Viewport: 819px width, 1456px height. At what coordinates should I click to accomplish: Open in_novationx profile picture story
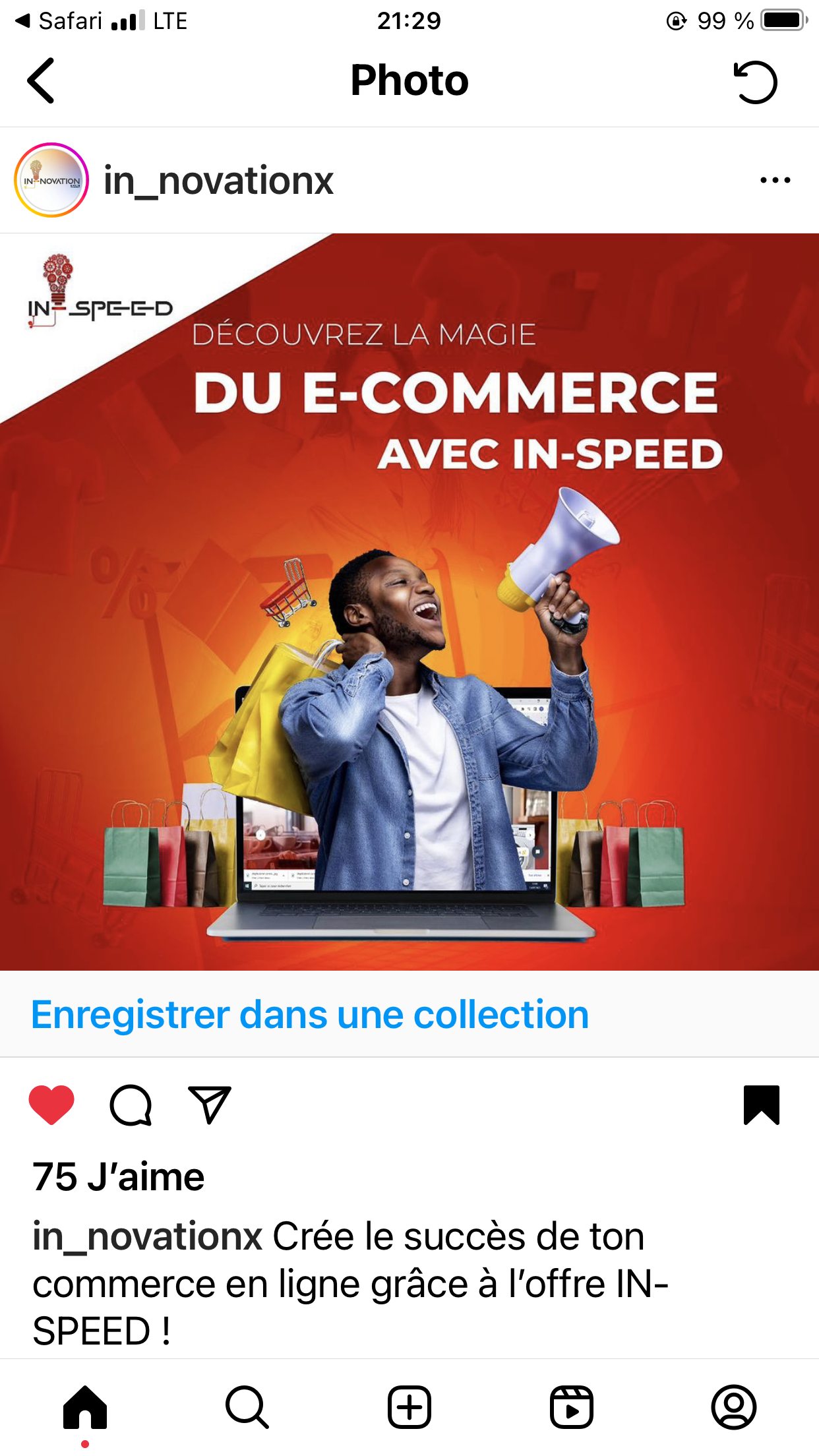51,180
